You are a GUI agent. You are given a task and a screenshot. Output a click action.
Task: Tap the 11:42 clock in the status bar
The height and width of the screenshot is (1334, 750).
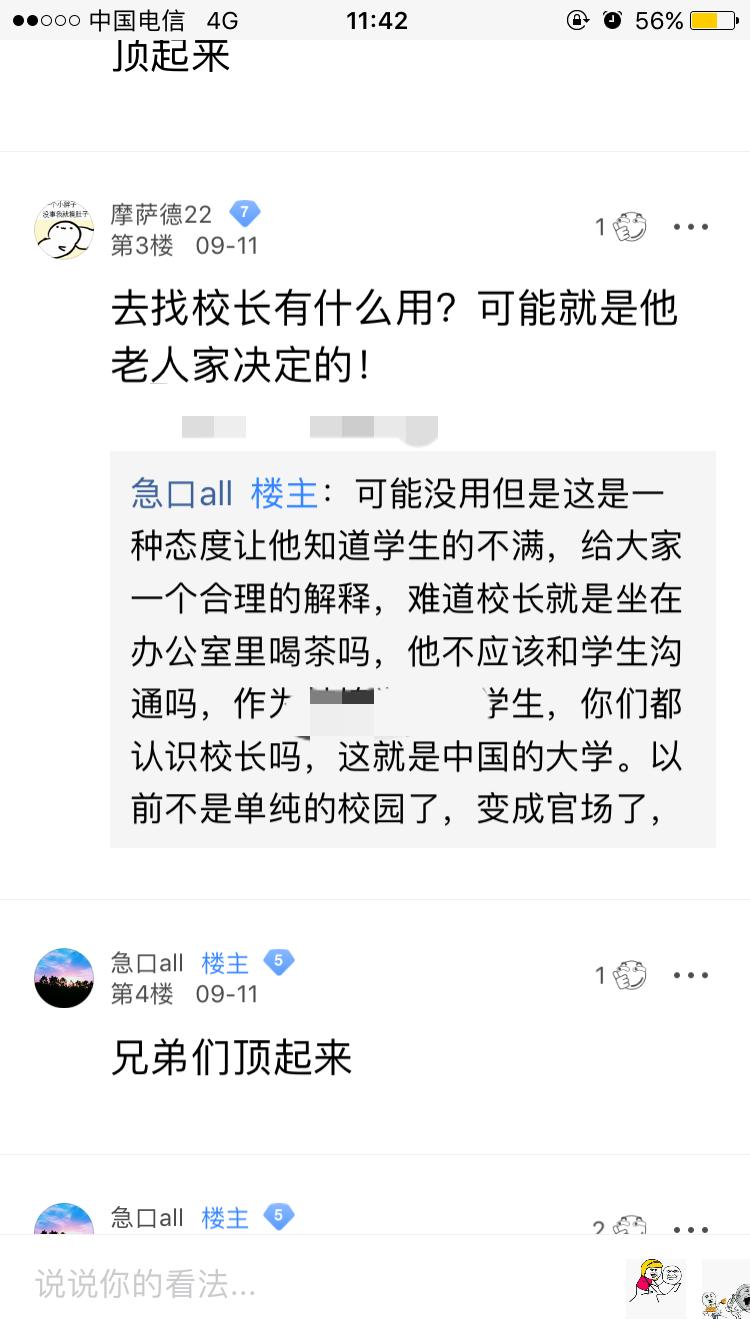377,19
